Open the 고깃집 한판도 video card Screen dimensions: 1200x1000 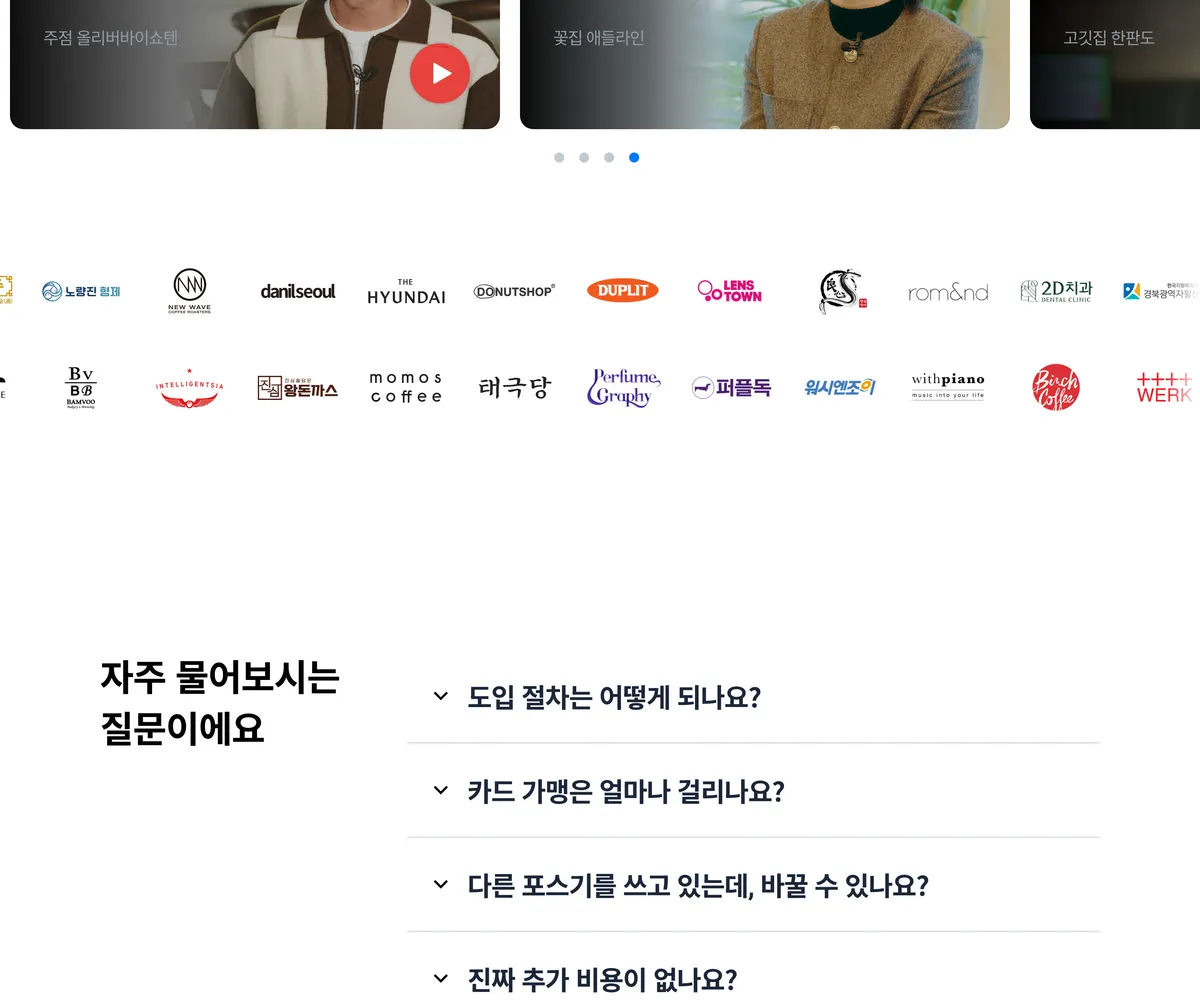click(x=1115, y=64)
